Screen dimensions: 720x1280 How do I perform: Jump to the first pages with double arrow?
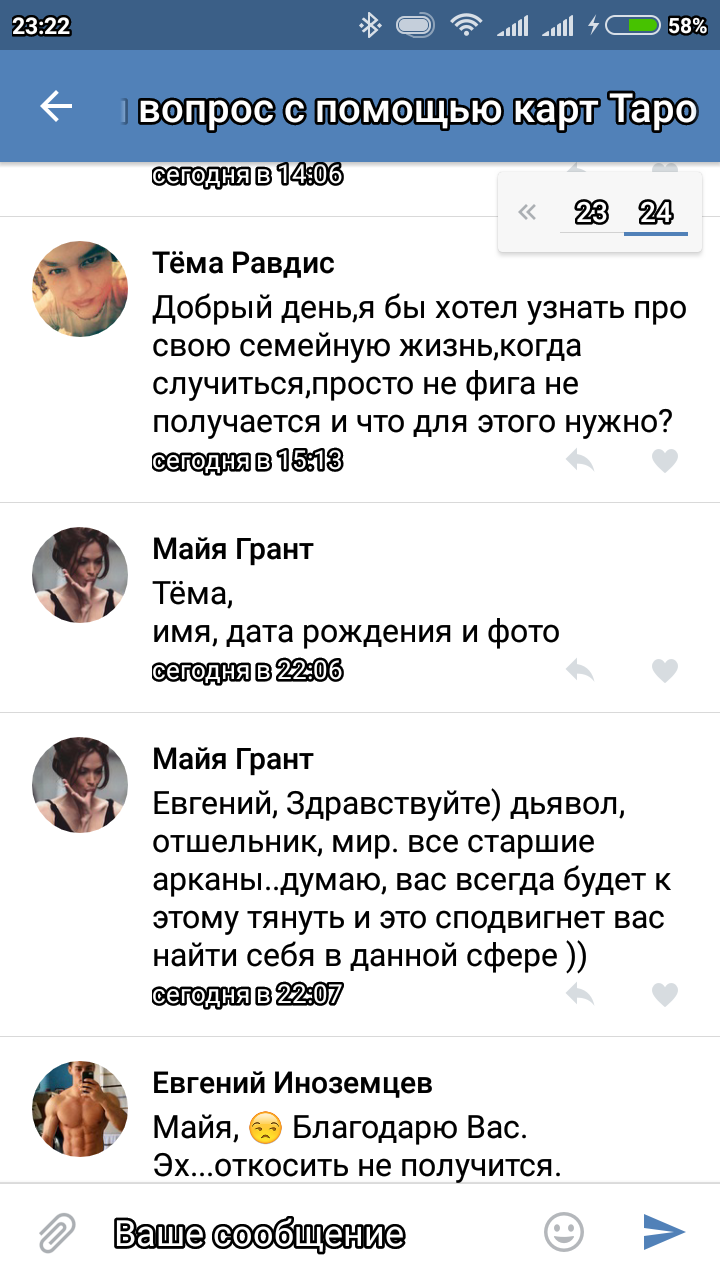pyautogui.click(x=527, y=212)
